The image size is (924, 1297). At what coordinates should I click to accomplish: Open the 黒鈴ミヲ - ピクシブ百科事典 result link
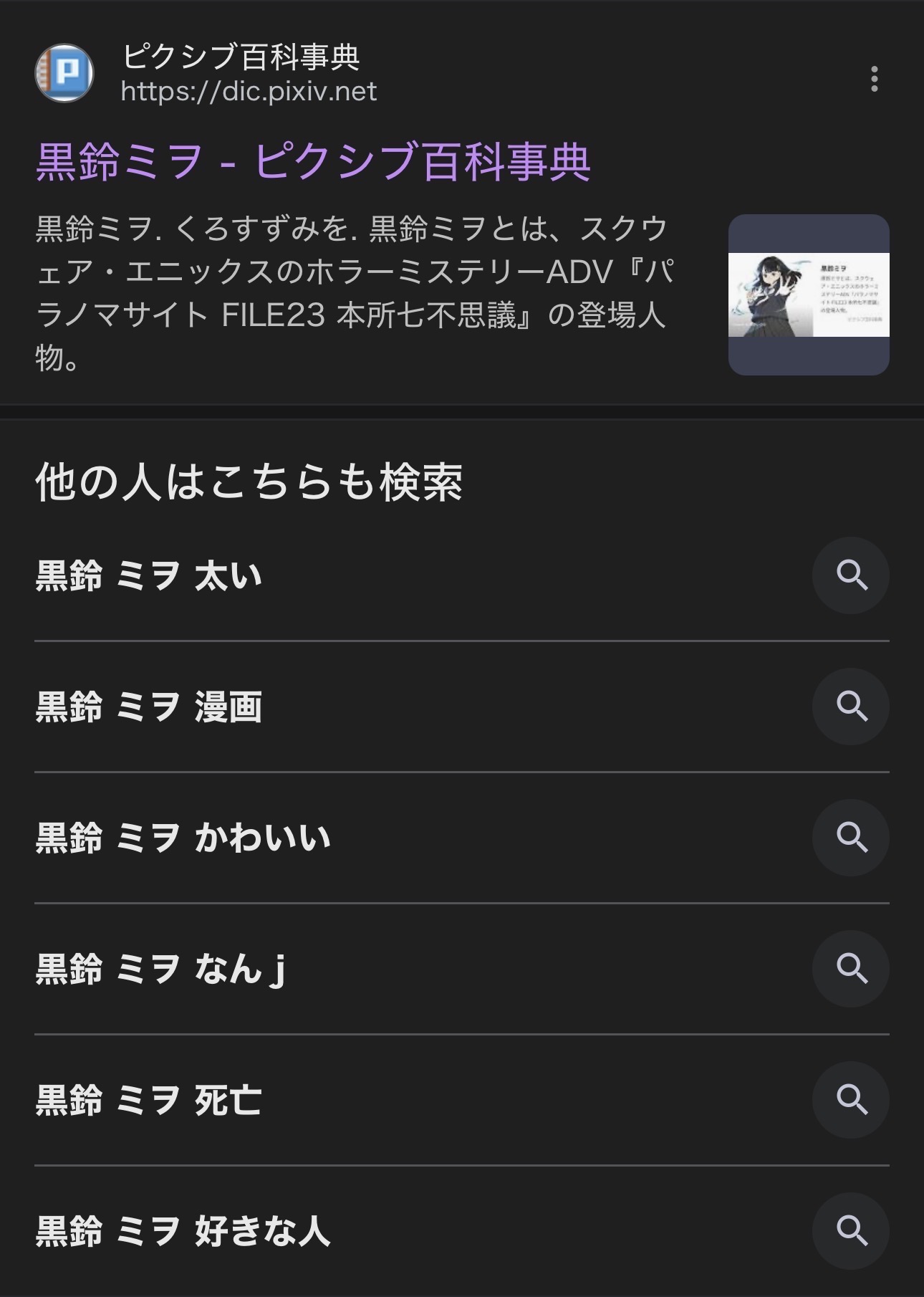(313, 161)
